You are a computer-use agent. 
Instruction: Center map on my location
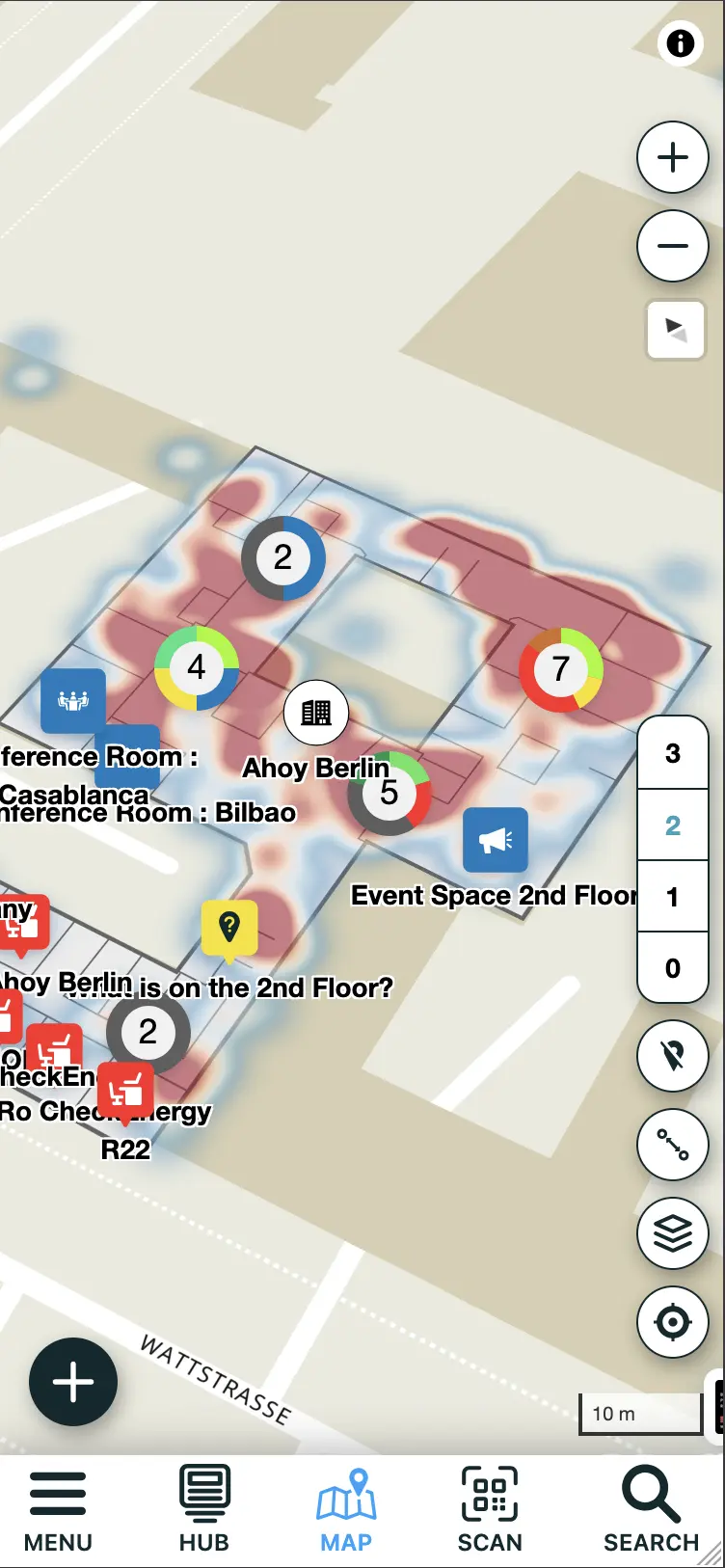[x=673, y=1322]
